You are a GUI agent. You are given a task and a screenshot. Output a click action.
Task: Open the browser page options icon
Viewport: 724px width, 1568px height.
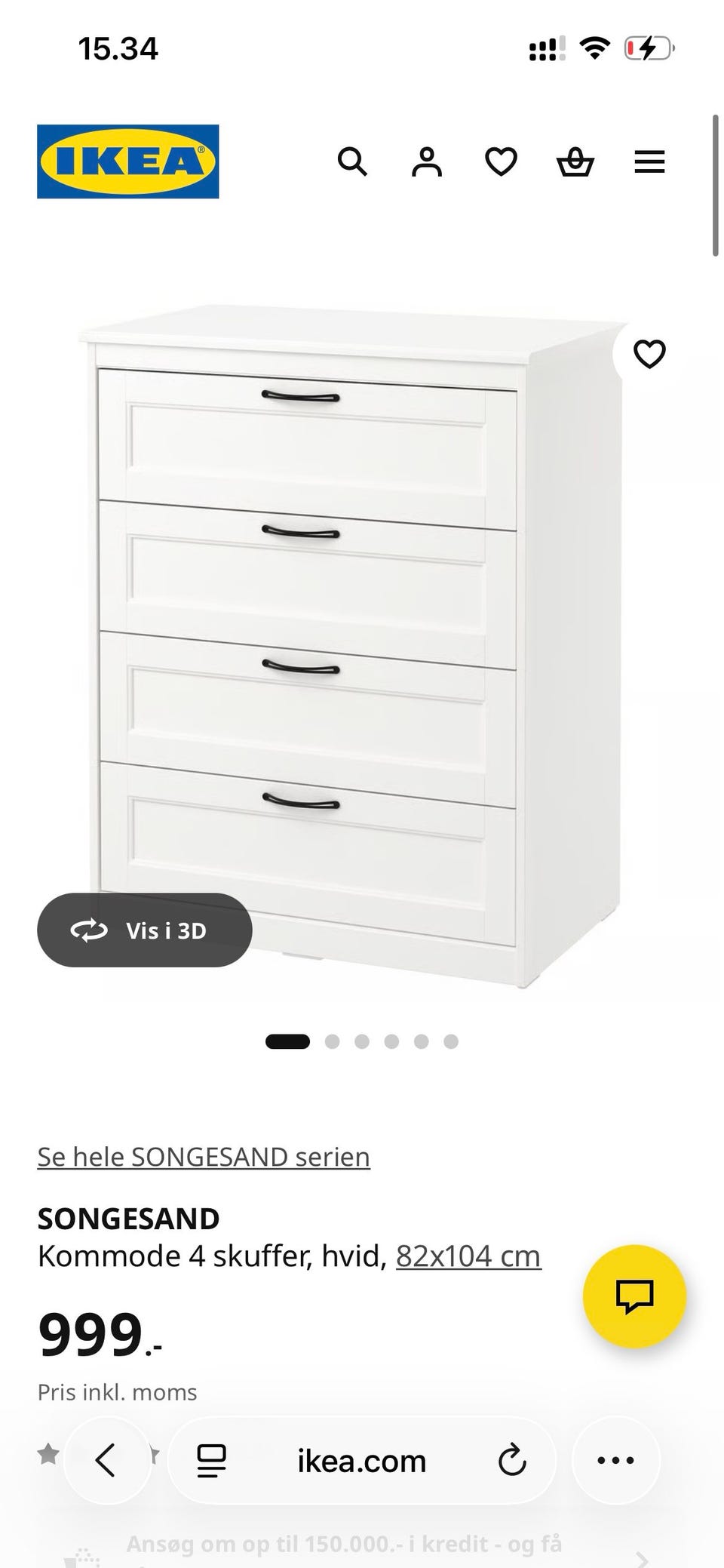coord(212,1461)
